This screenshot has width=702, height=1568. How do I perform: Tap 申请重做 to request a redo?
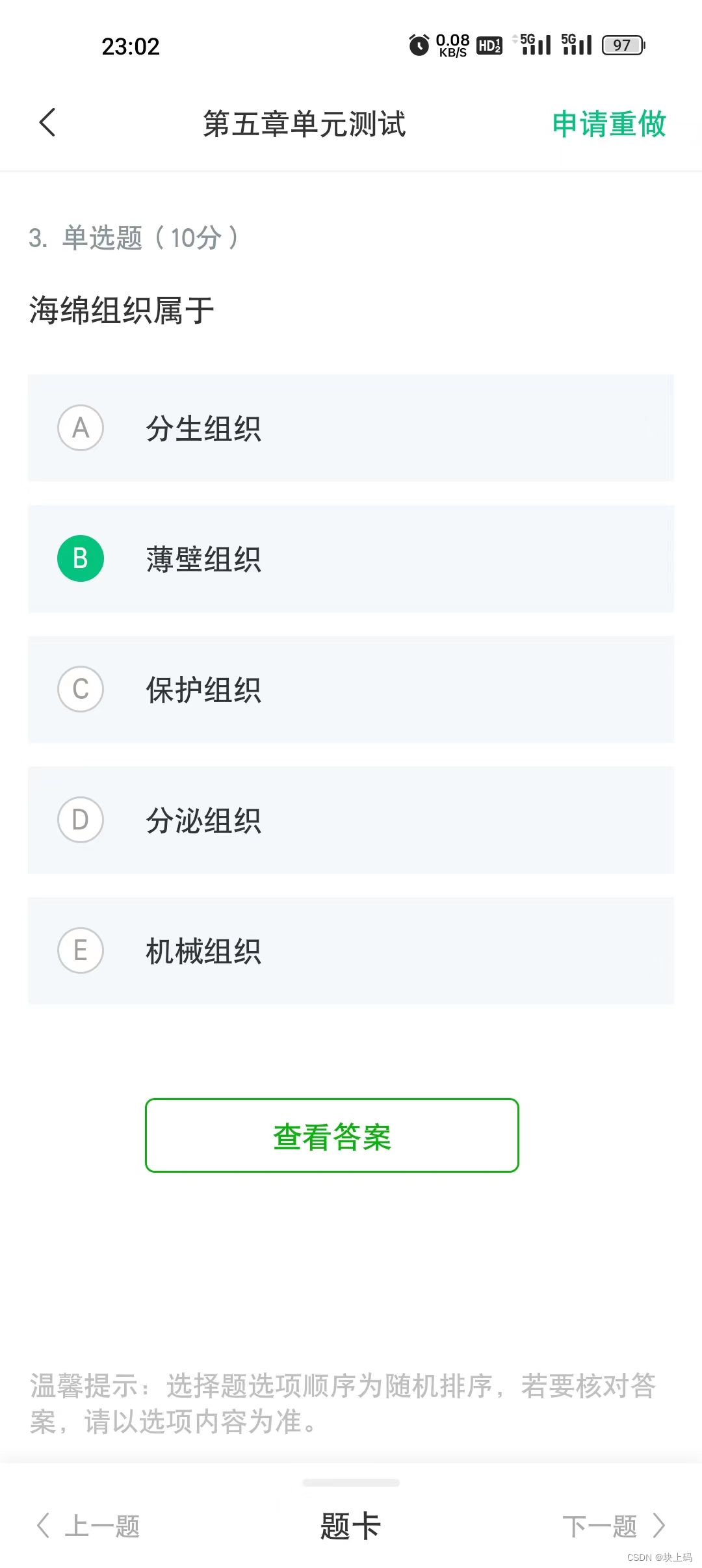609,124
